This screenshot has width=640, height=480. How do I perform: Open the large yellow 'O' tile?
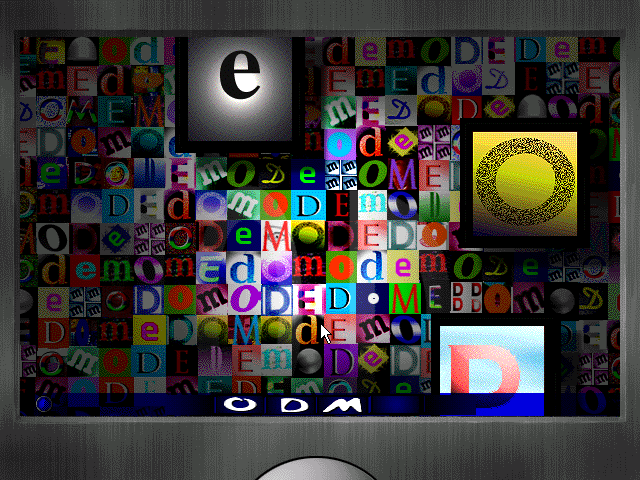[x=525, y=182]
